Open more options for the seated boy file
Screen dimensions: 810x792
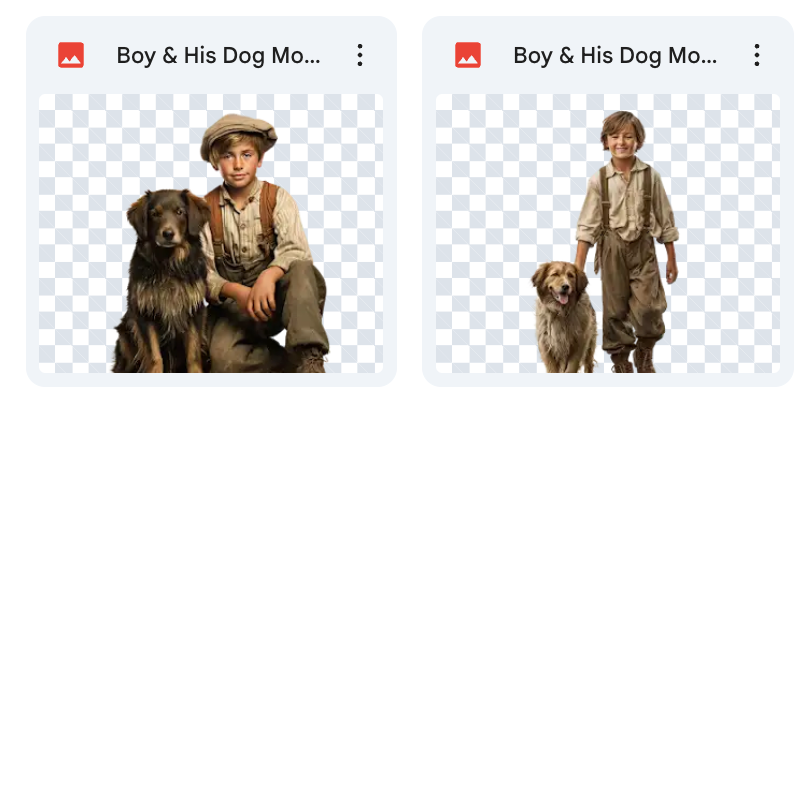coord(360,55)
